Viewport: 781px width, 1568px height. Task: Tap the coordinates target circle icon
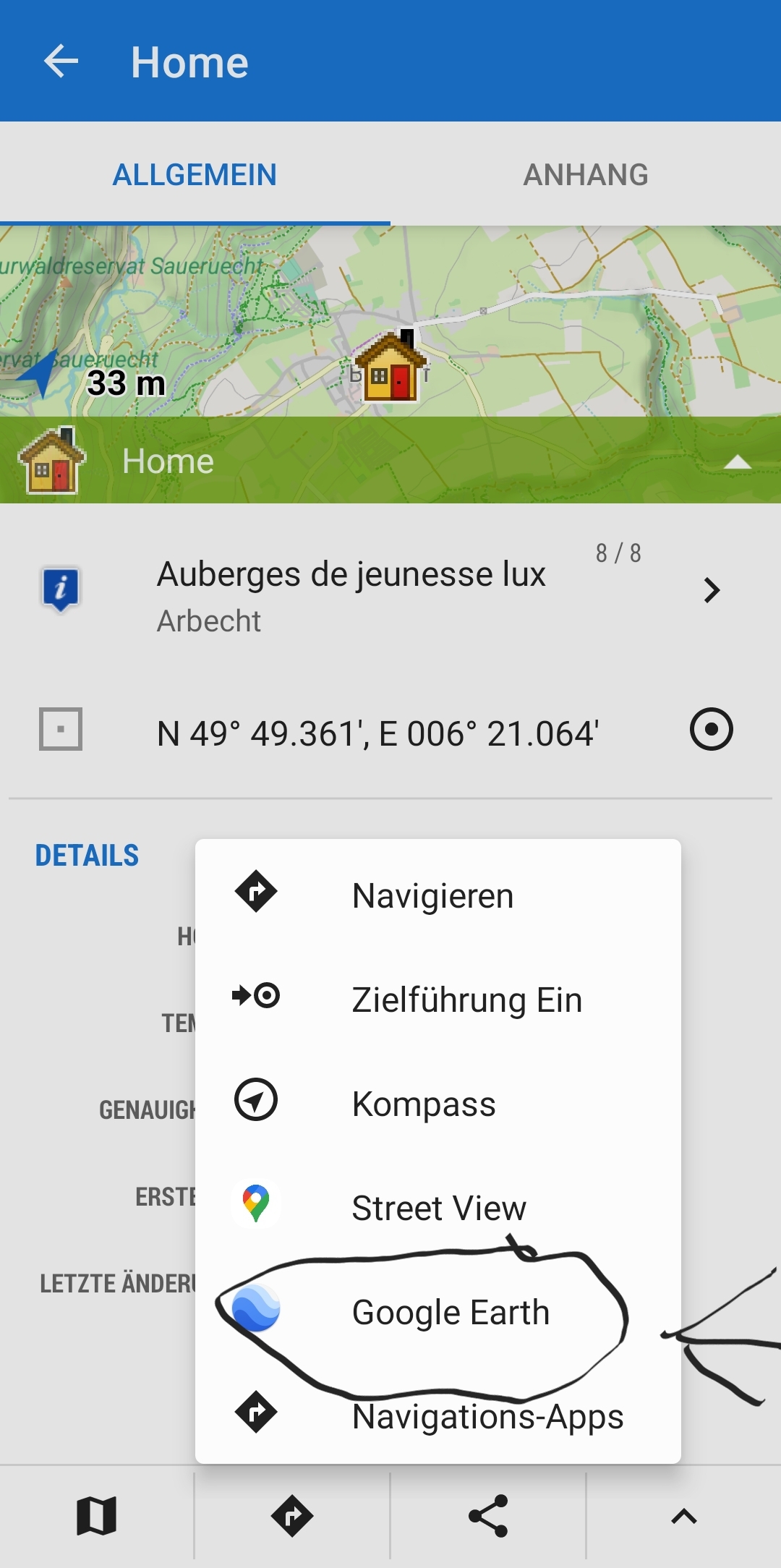pyautogui.click(x=711, y=729)
